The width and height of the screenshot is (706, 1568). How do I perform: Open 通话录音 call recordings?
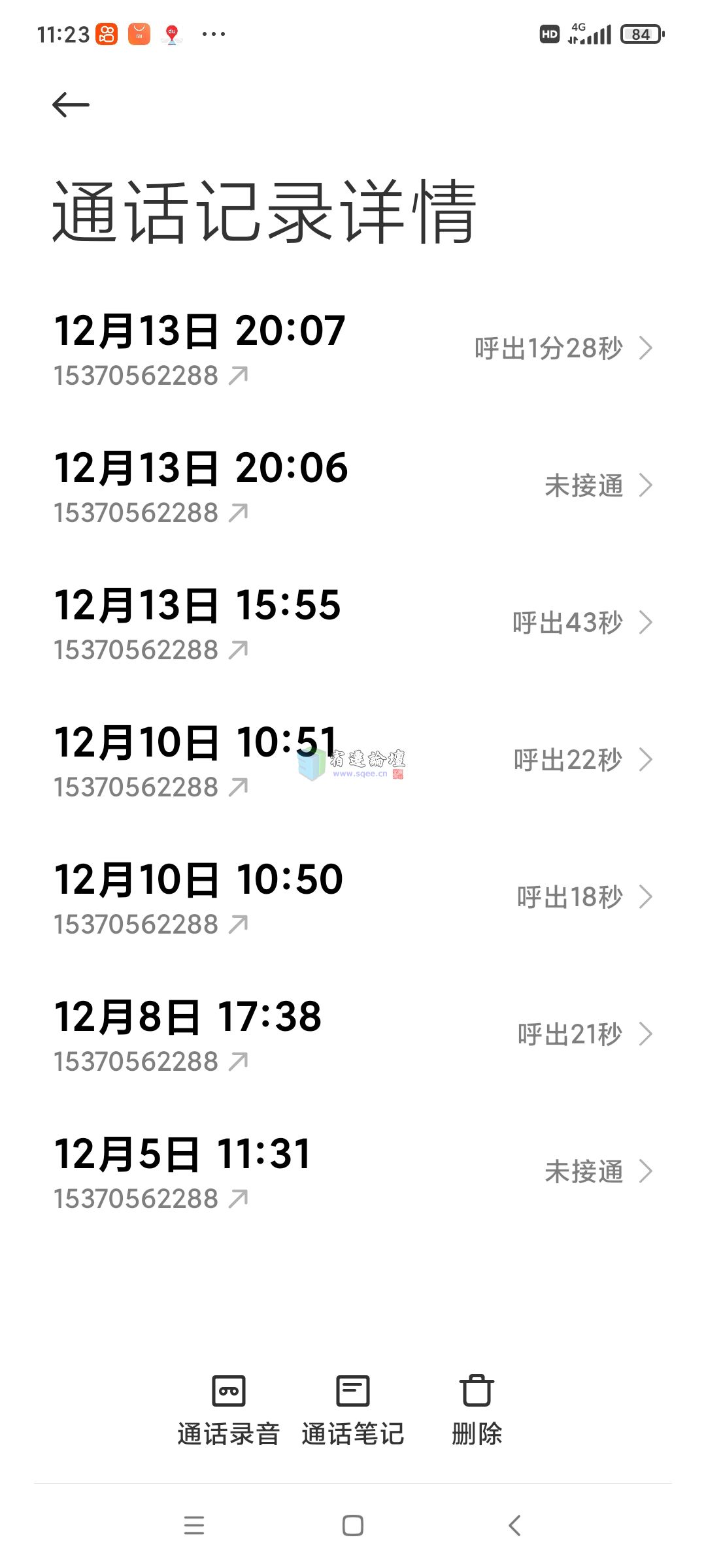[x=229, y=1411]
